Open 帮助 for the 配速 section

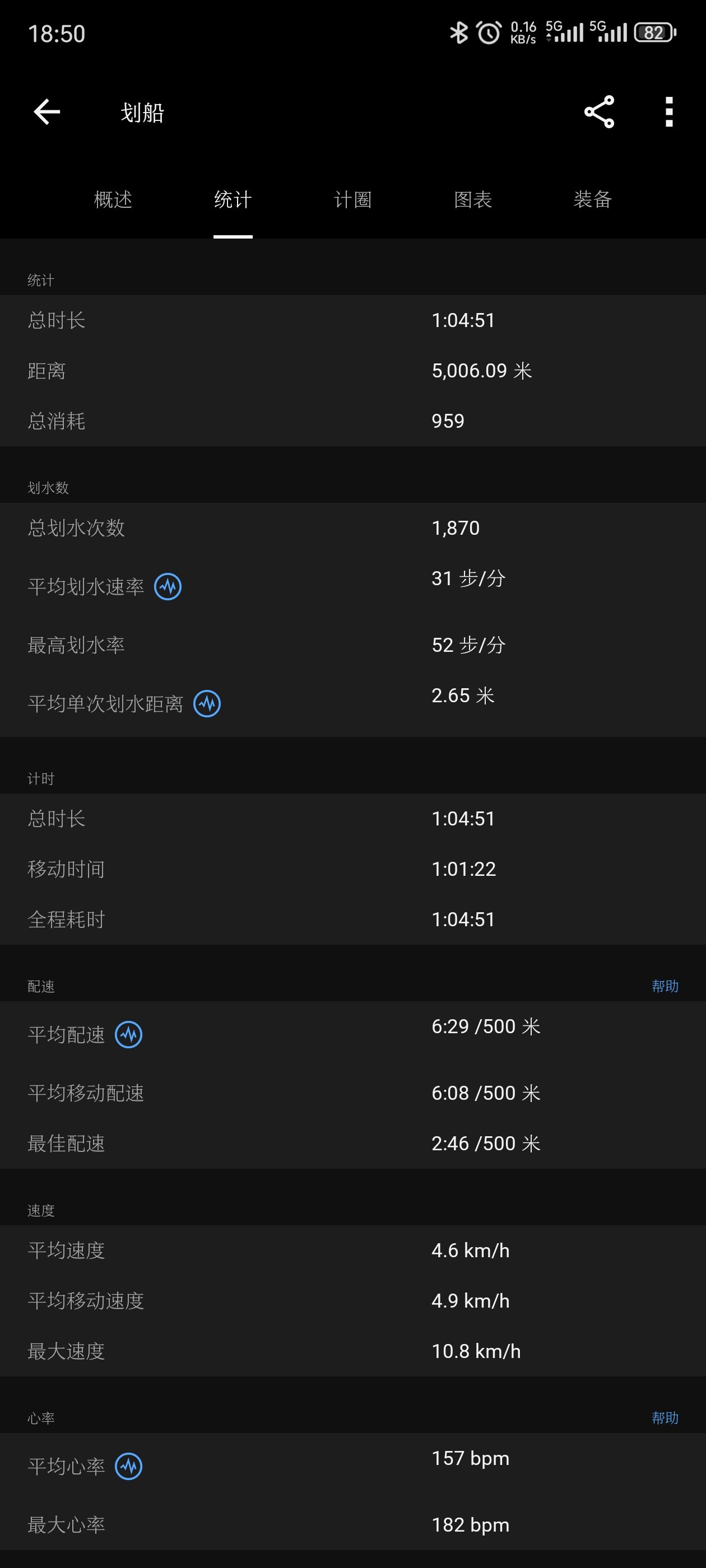(665, 986)
